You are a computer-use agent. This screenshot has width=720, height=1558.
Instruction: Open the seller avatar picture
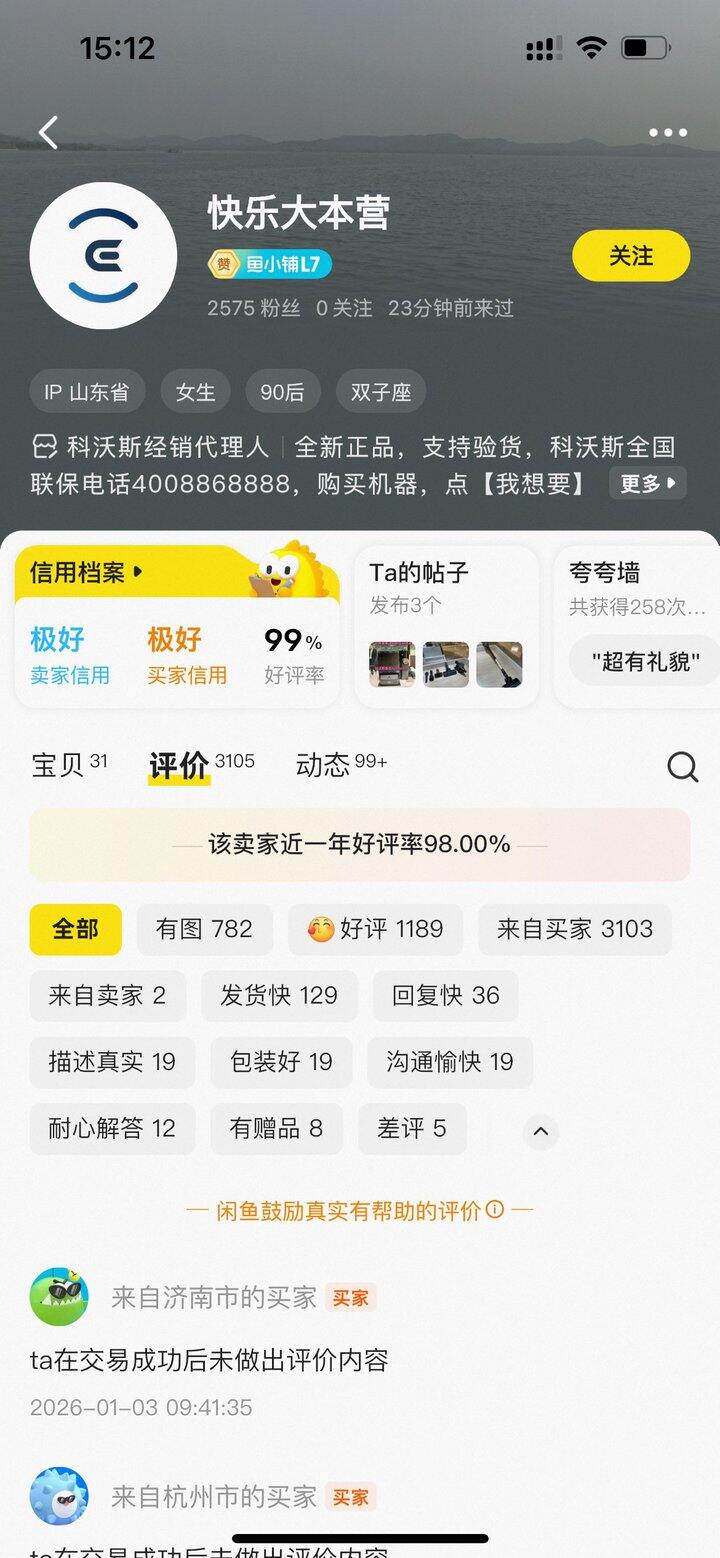click(103, 256)
